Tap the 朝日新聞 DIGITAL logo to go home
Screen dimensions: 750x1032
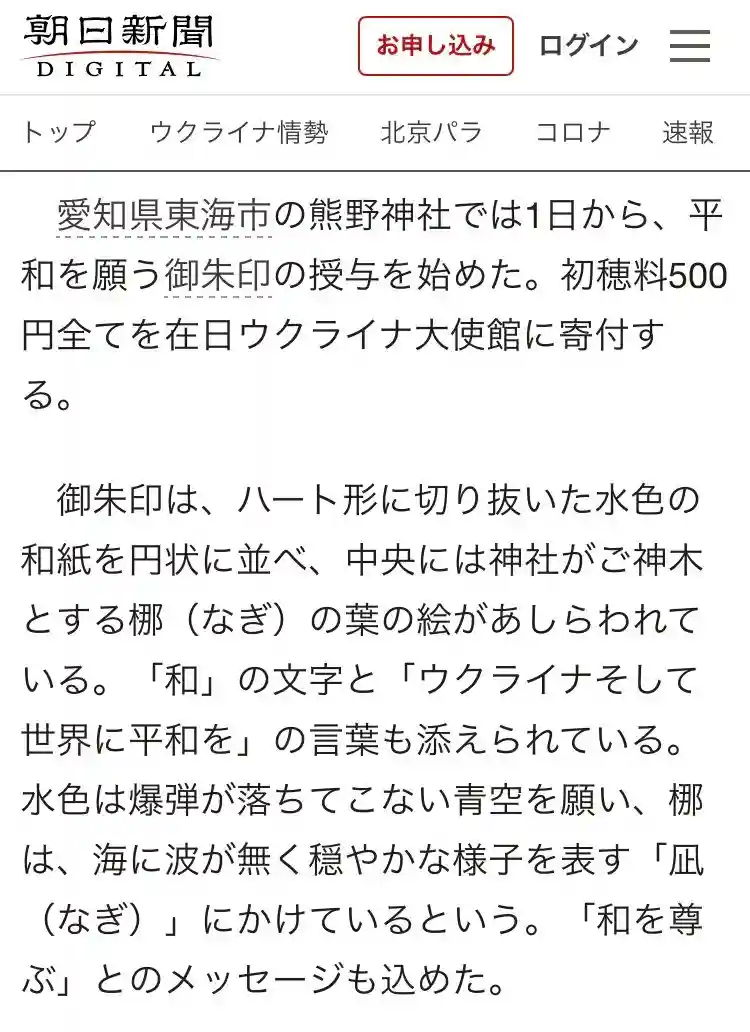tap(119, 46)
